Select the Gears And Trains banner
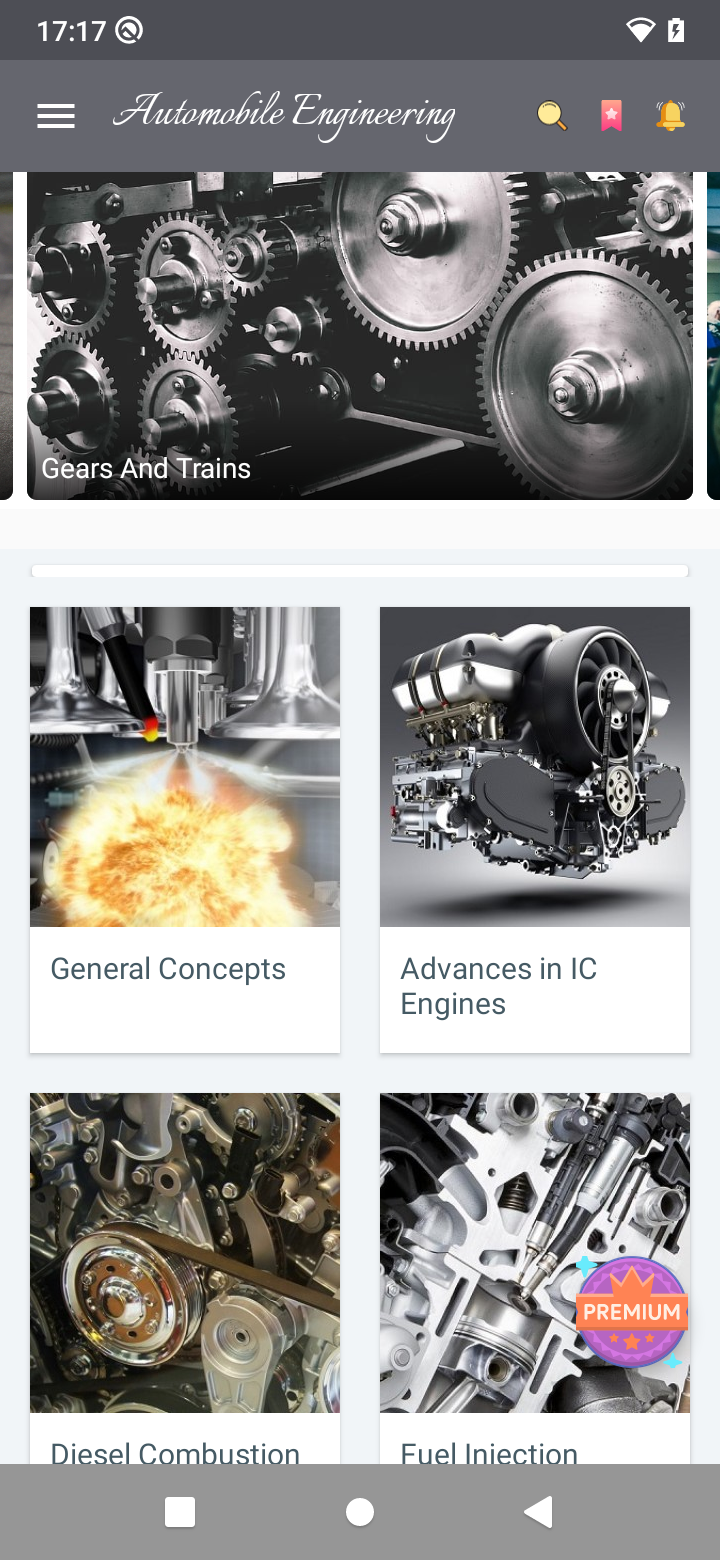Image resolution: width=720 pixels, height=1560 pixels. tap(360, 335)
